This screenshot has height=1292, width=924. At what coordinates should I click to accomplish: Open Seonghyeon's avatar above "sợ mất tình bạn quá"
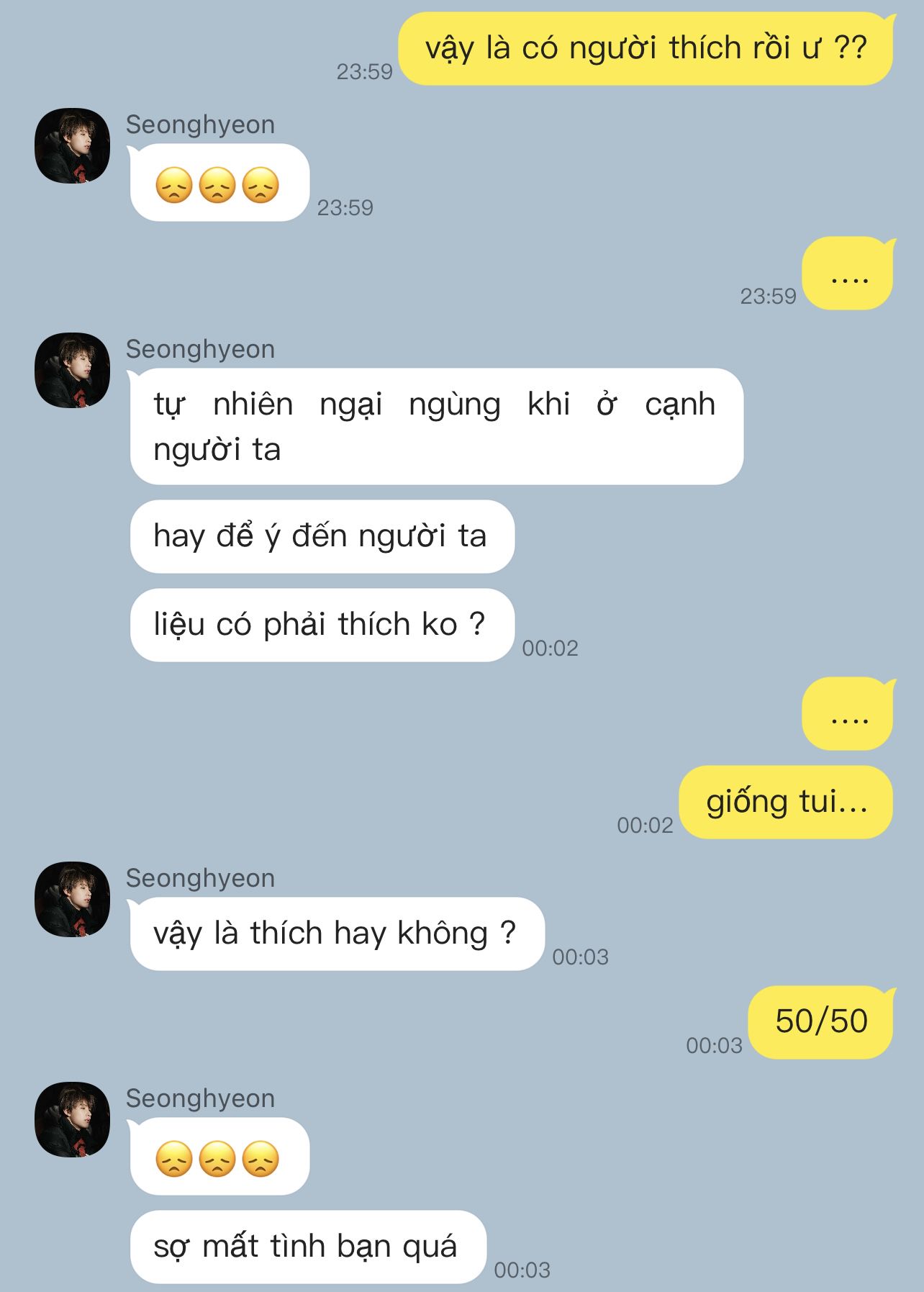point(72,1119)
